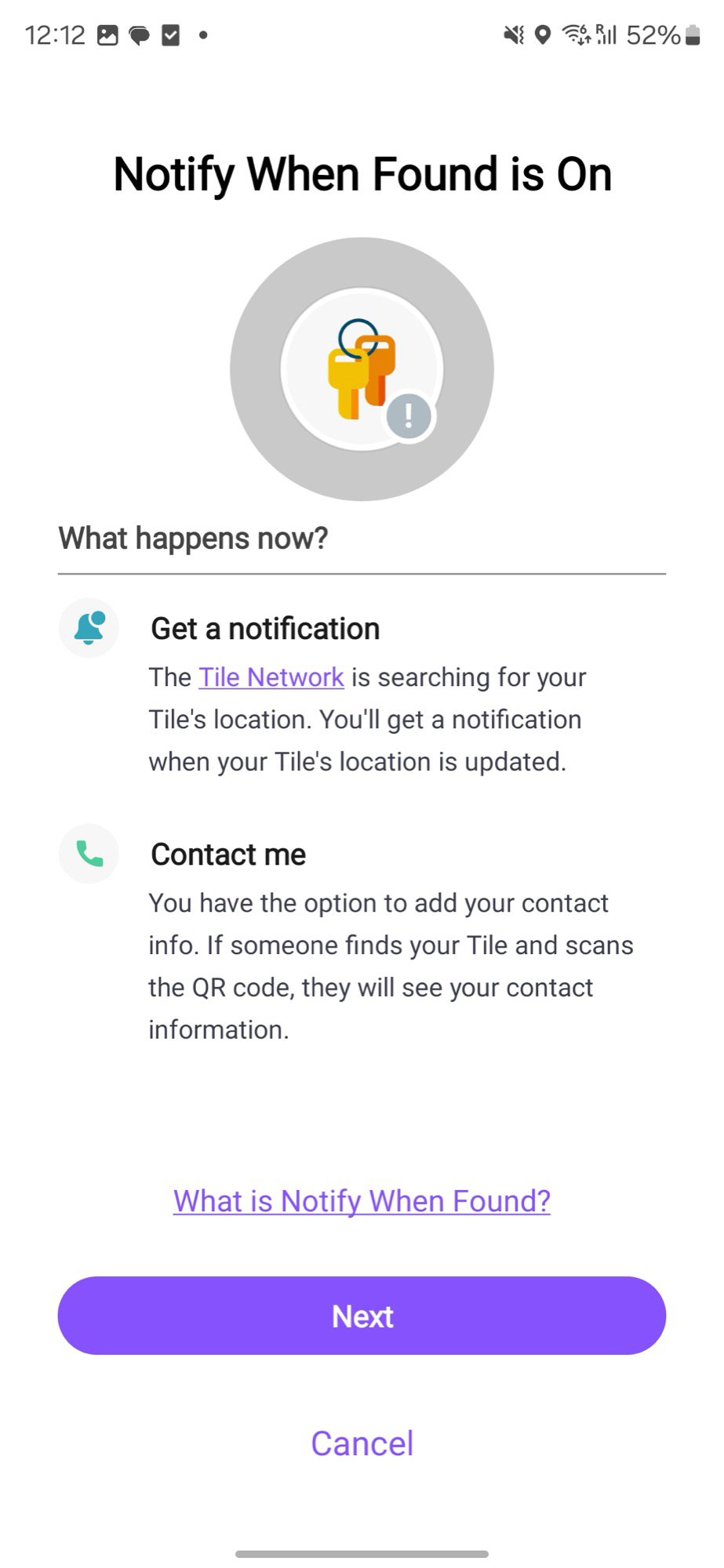The width and height of the screenshot is (724, 1568).
Task: Open 'What is Notify When Found?' link
Action: [362, 1201]
